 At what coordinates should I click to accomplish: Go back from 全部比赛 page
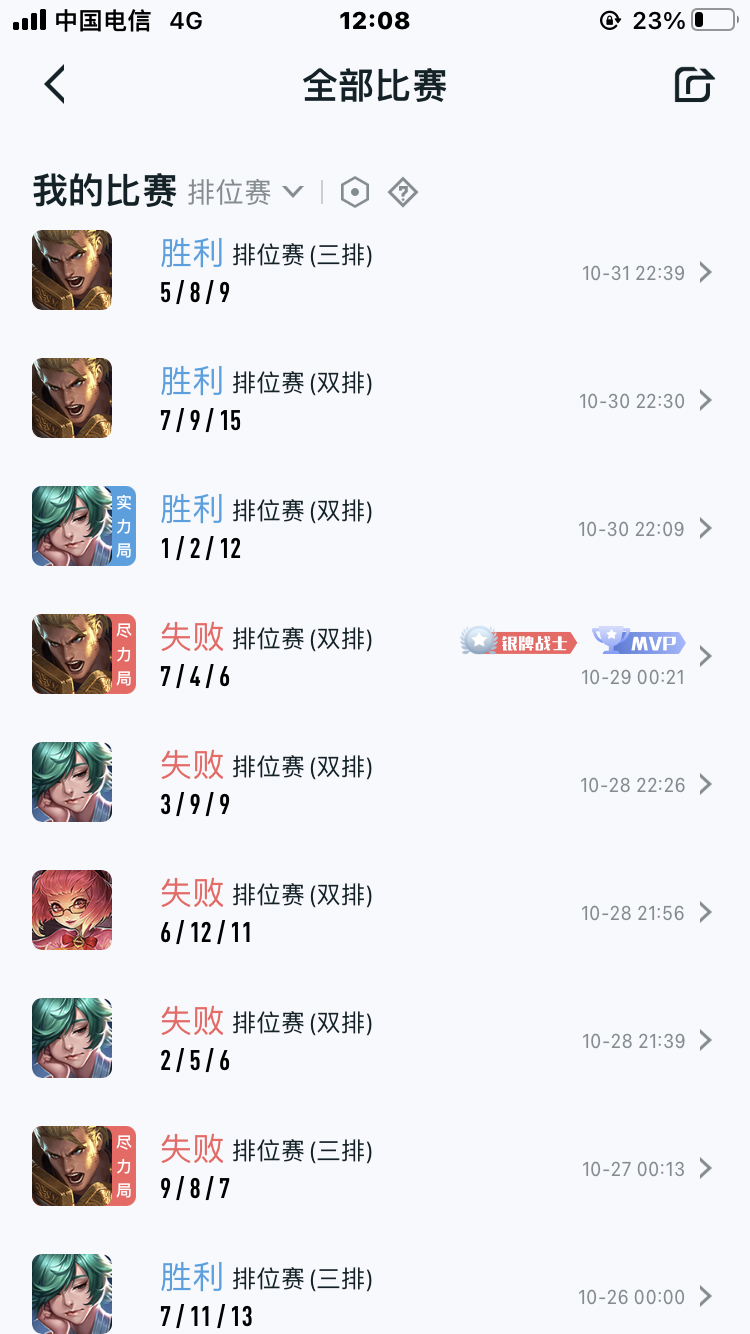coord(55,85)
